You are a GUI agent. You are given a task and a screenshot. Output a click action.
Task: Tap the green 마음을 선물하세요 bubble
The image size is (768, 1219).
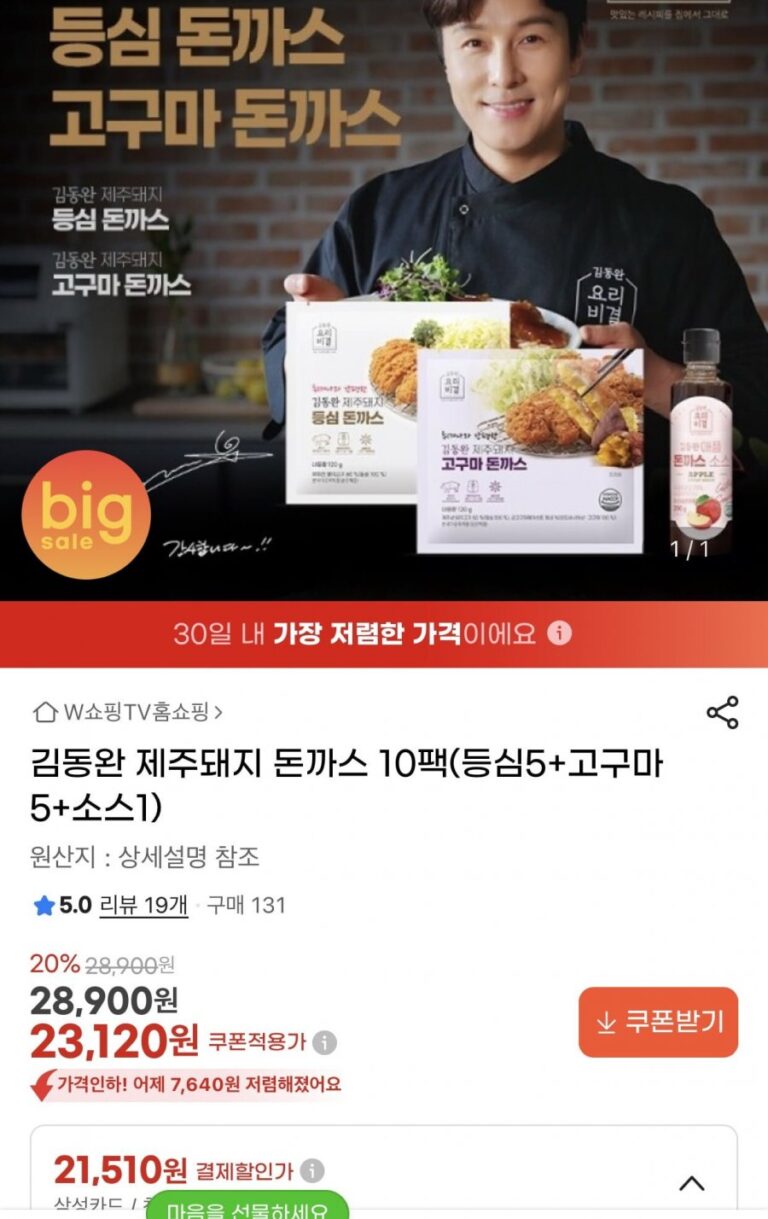tap(247, 1207)
